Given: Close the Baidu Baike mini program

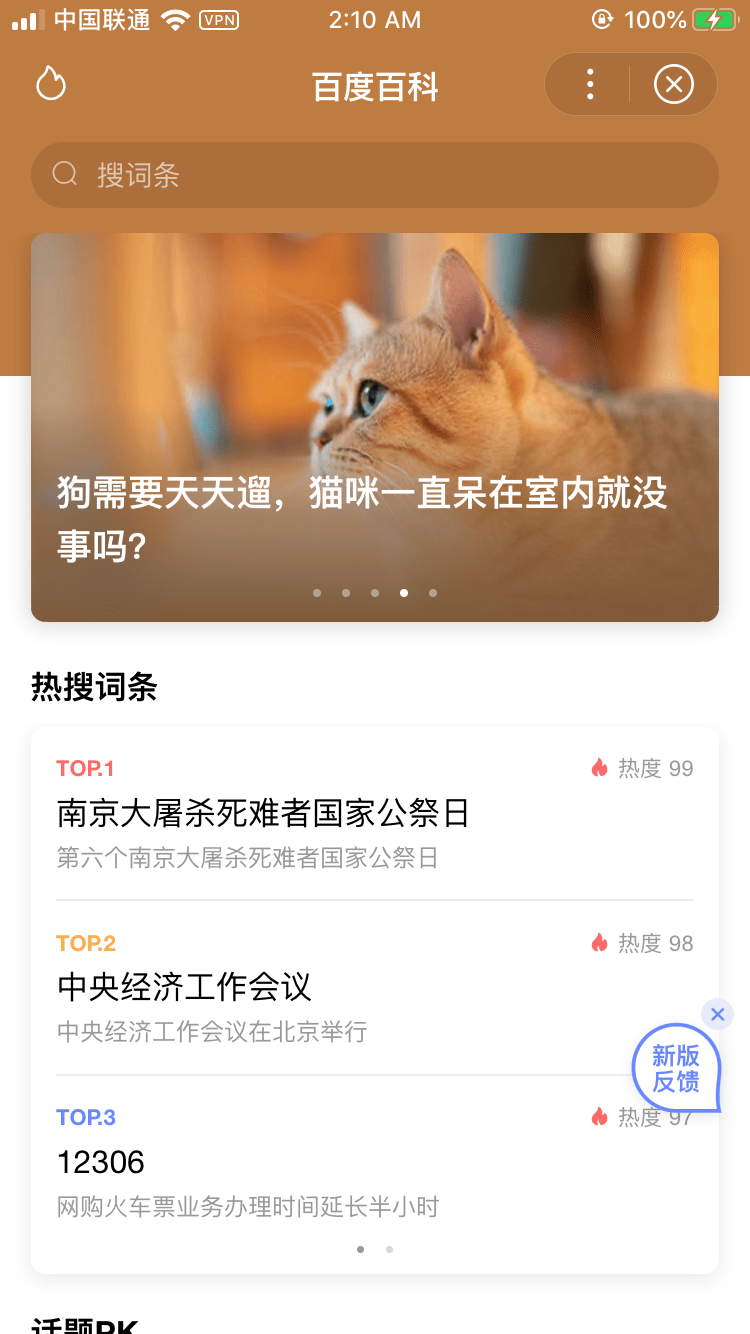Looking at the screenshot, I should click(x=674, y=85).
